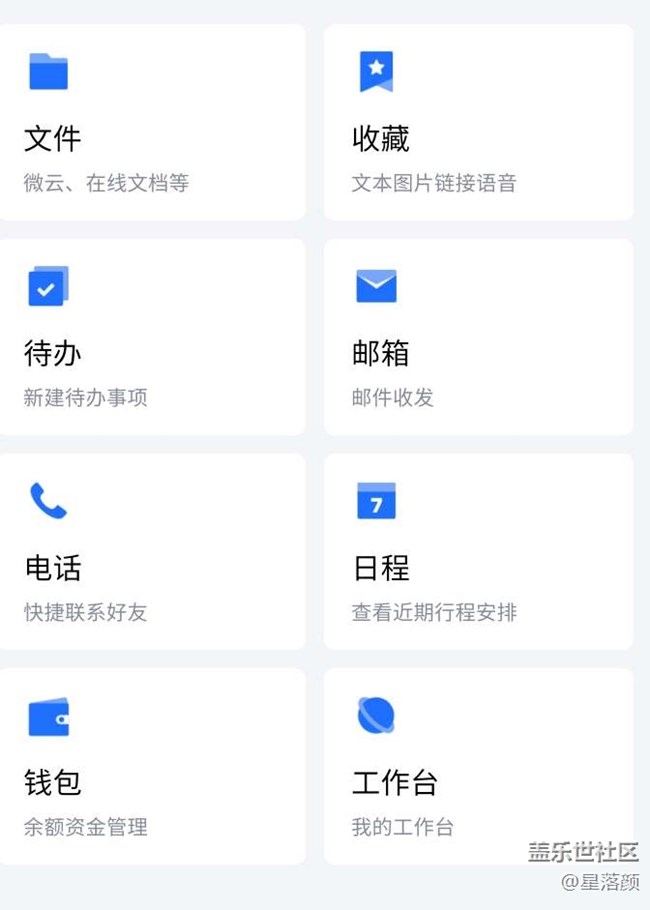Open the 邮箱 mailbox card
This screenshot has width=650, height=910.
coord(478,337)
